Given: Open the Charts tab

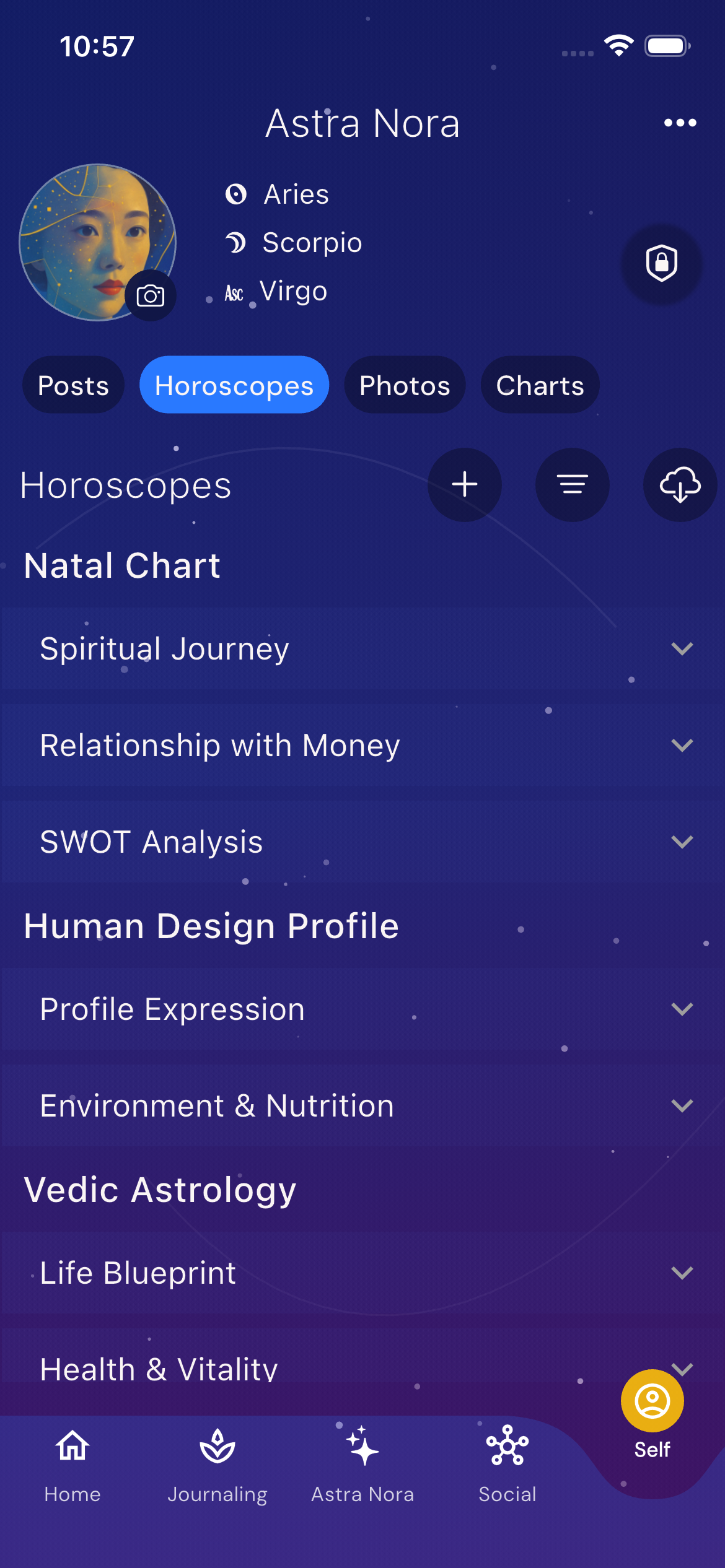Looking at the screenshot, I should point(539,385).
